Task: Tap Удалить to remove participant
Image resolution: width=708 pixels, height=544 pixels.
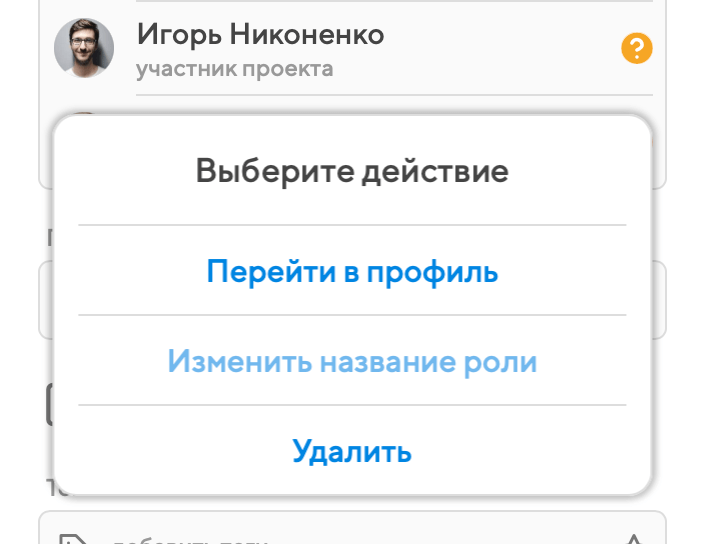Action: (x=352, y=451)
